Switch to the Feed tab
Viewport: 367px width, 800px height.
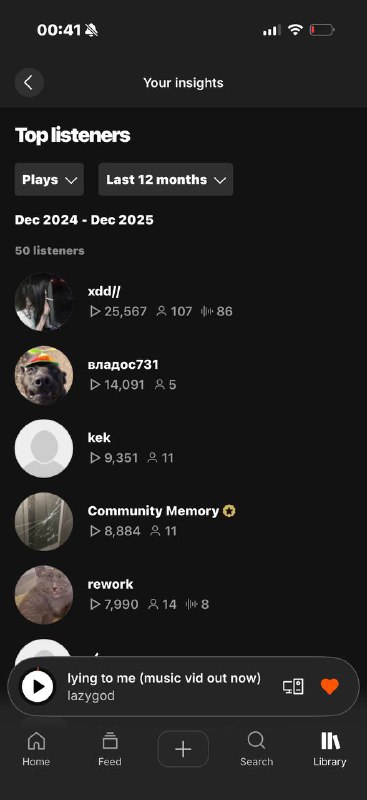coord(110,749)
